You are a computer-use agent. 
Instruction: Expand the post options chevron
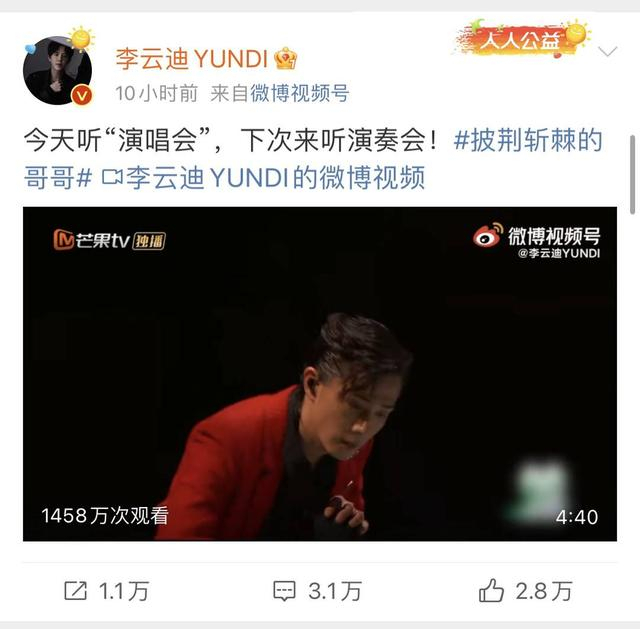(x=607, y=52)
